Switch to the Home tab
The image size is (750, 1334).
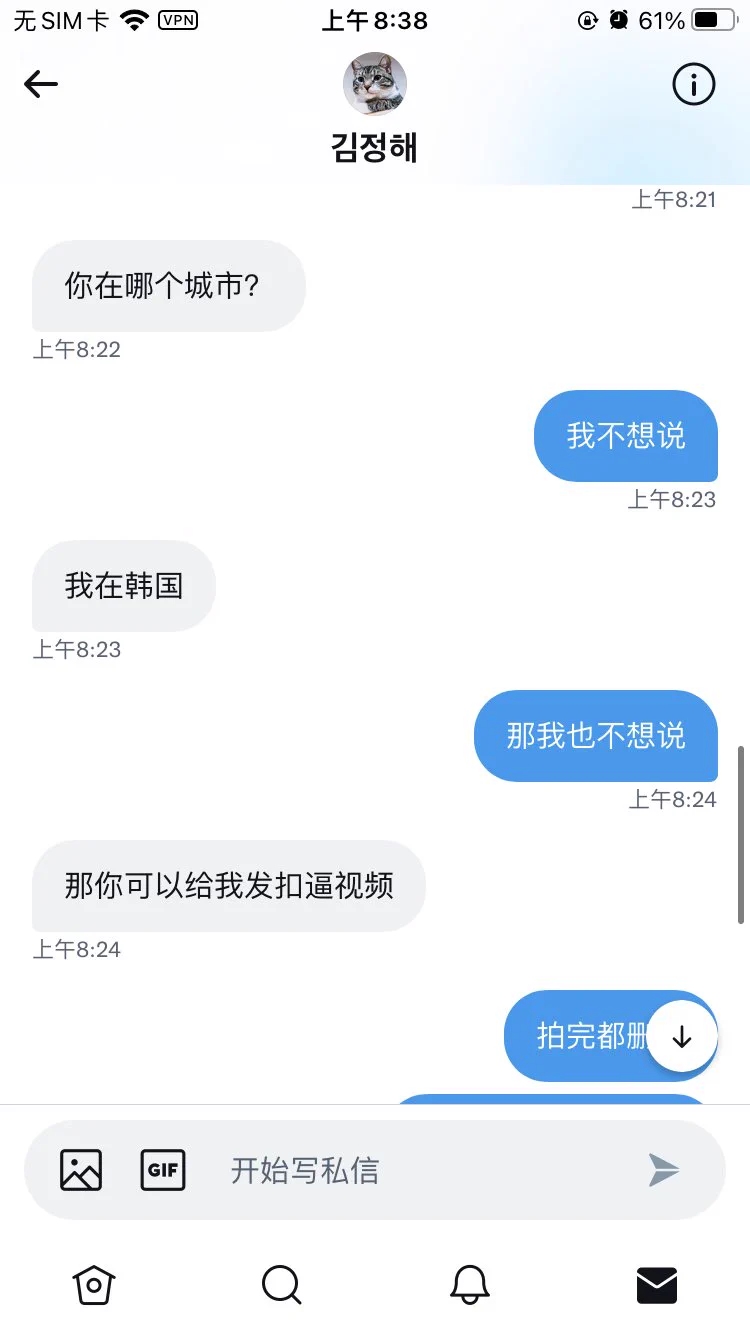[94, 1285]
